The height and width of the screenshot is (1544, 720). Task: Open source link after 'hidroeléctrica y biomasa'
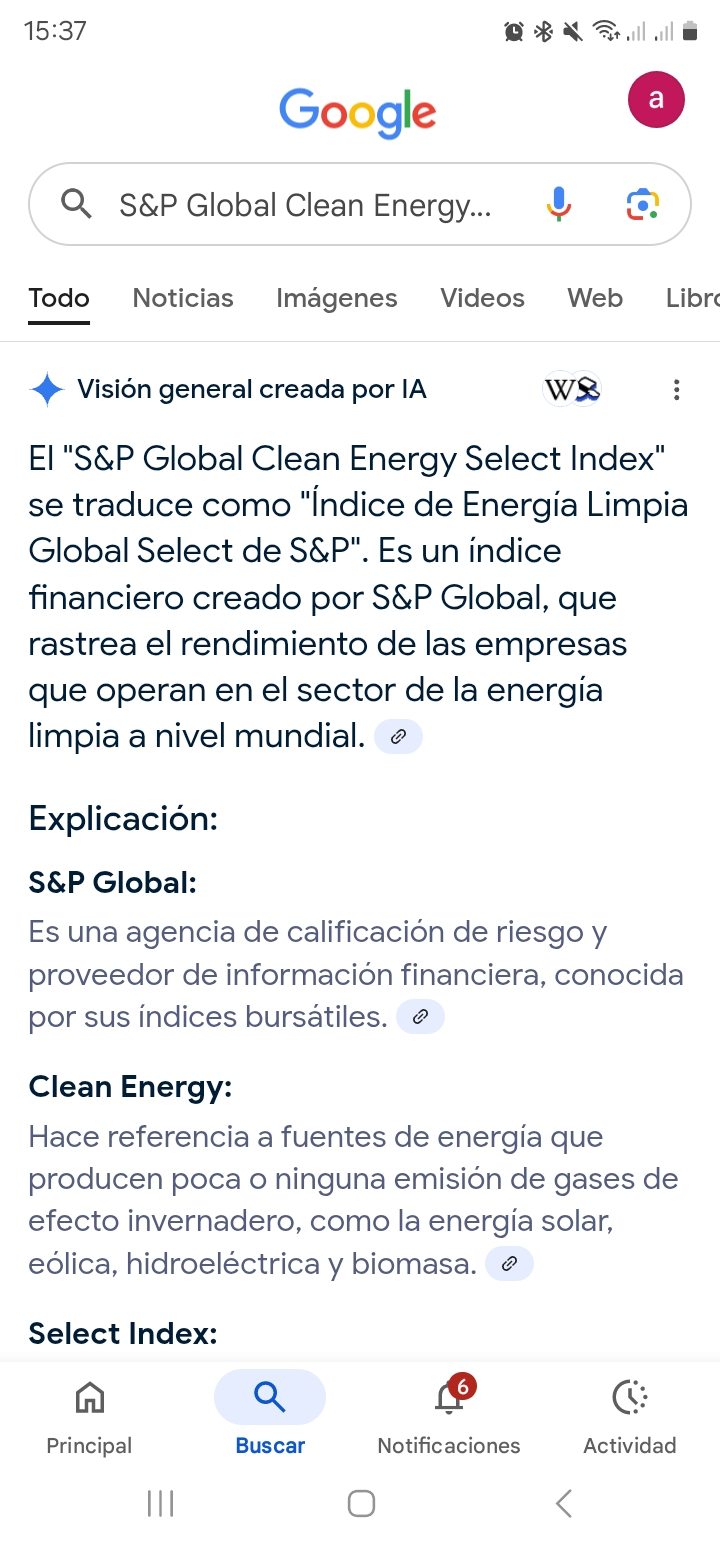pos(510,1264)
